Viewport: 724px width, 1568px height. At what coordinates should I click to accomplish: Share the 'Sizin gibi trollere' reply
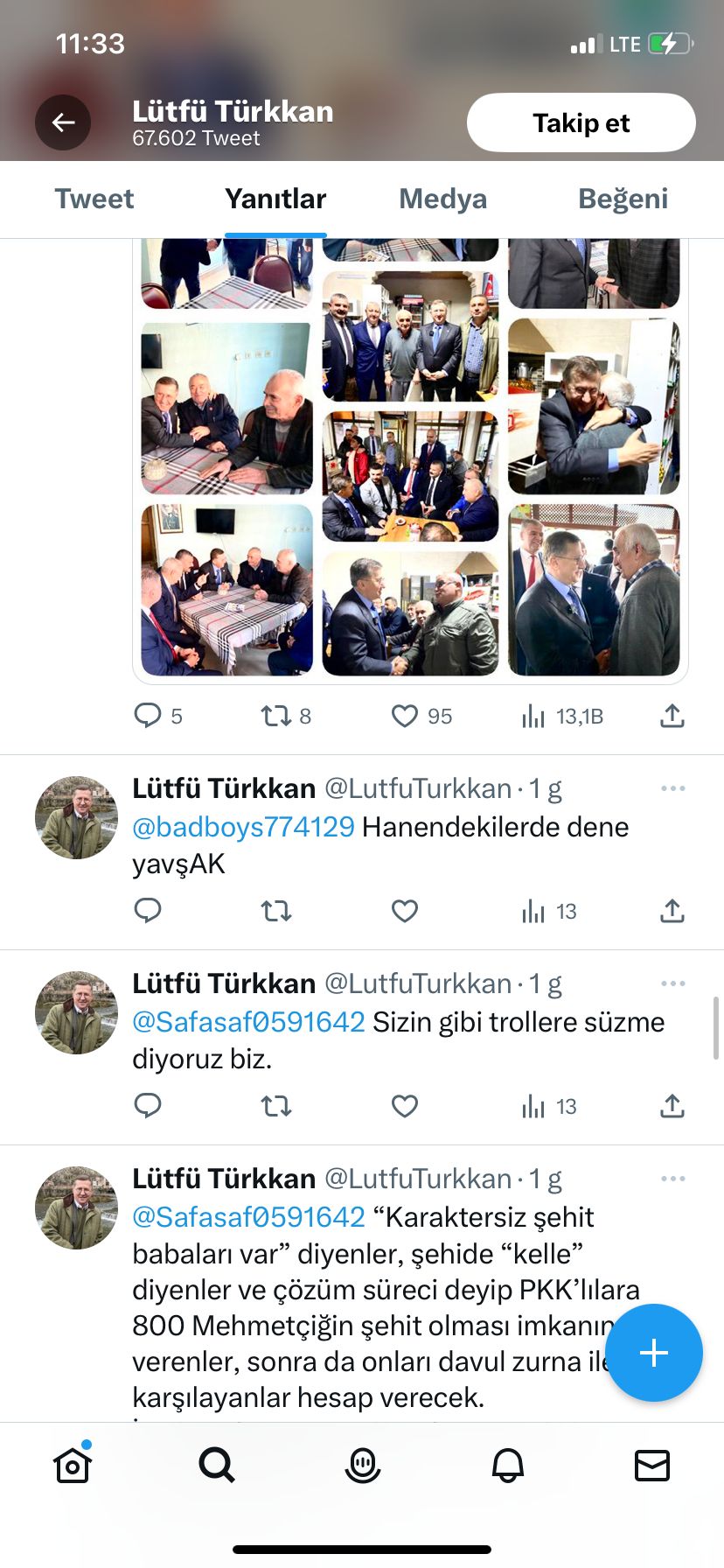click(x=672, y=1107)
